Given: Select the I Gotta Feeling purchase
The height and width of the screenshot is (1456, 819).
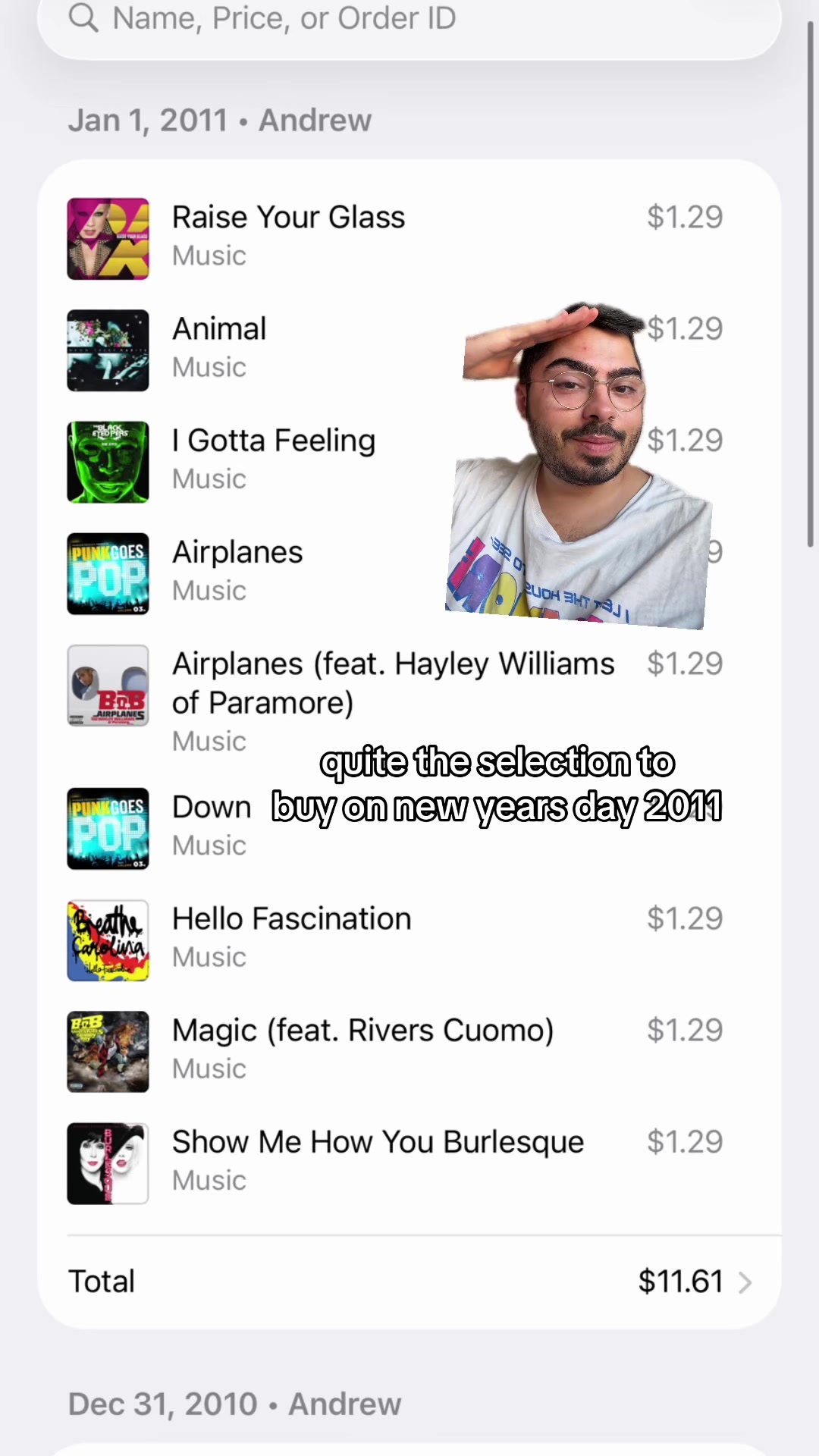Looking at the screenshot, I should click(x=409, y=461).
